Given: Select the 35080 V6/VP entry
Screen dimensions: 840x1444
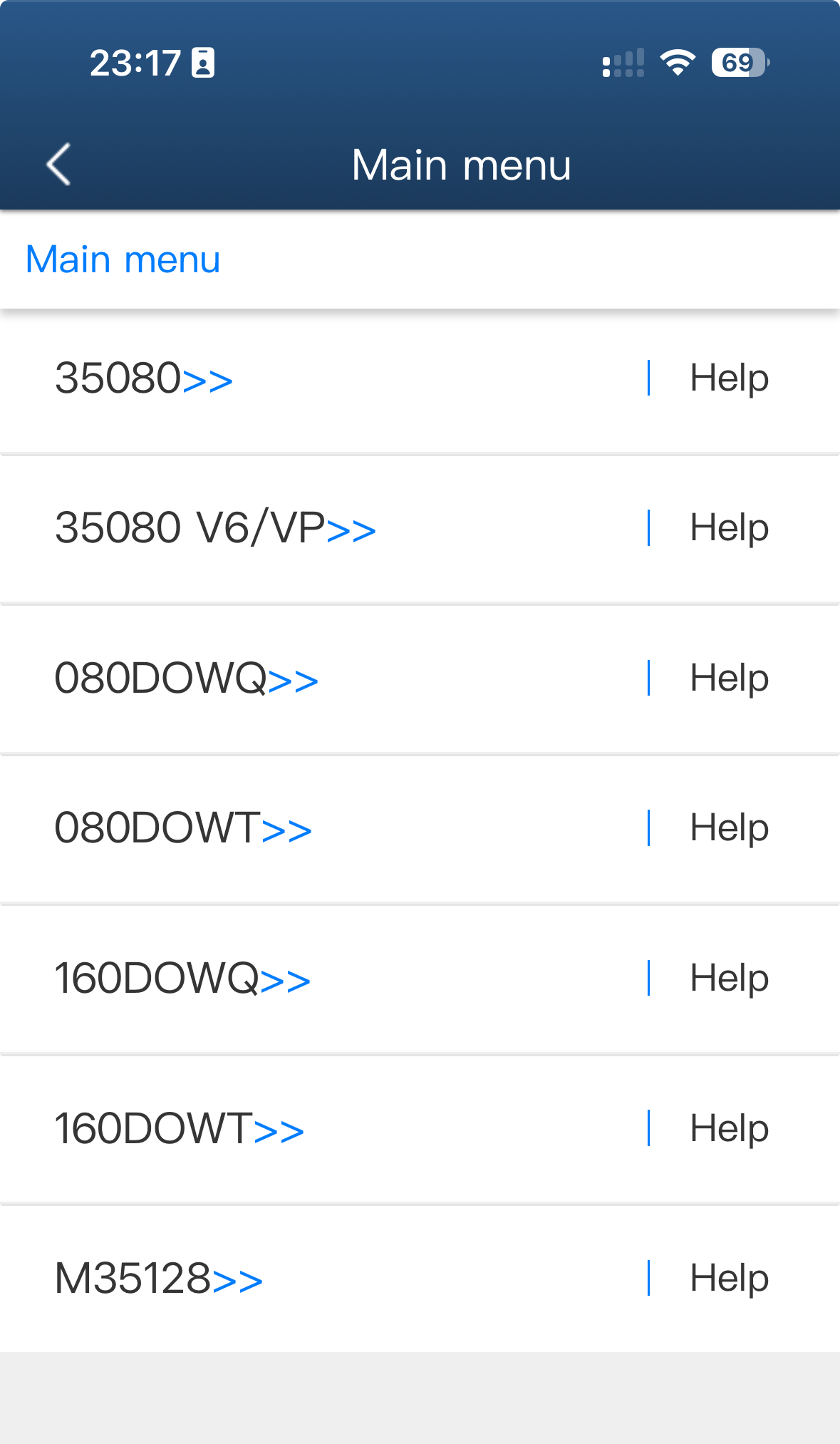Looking at the screenshot, I should [215, 528].
